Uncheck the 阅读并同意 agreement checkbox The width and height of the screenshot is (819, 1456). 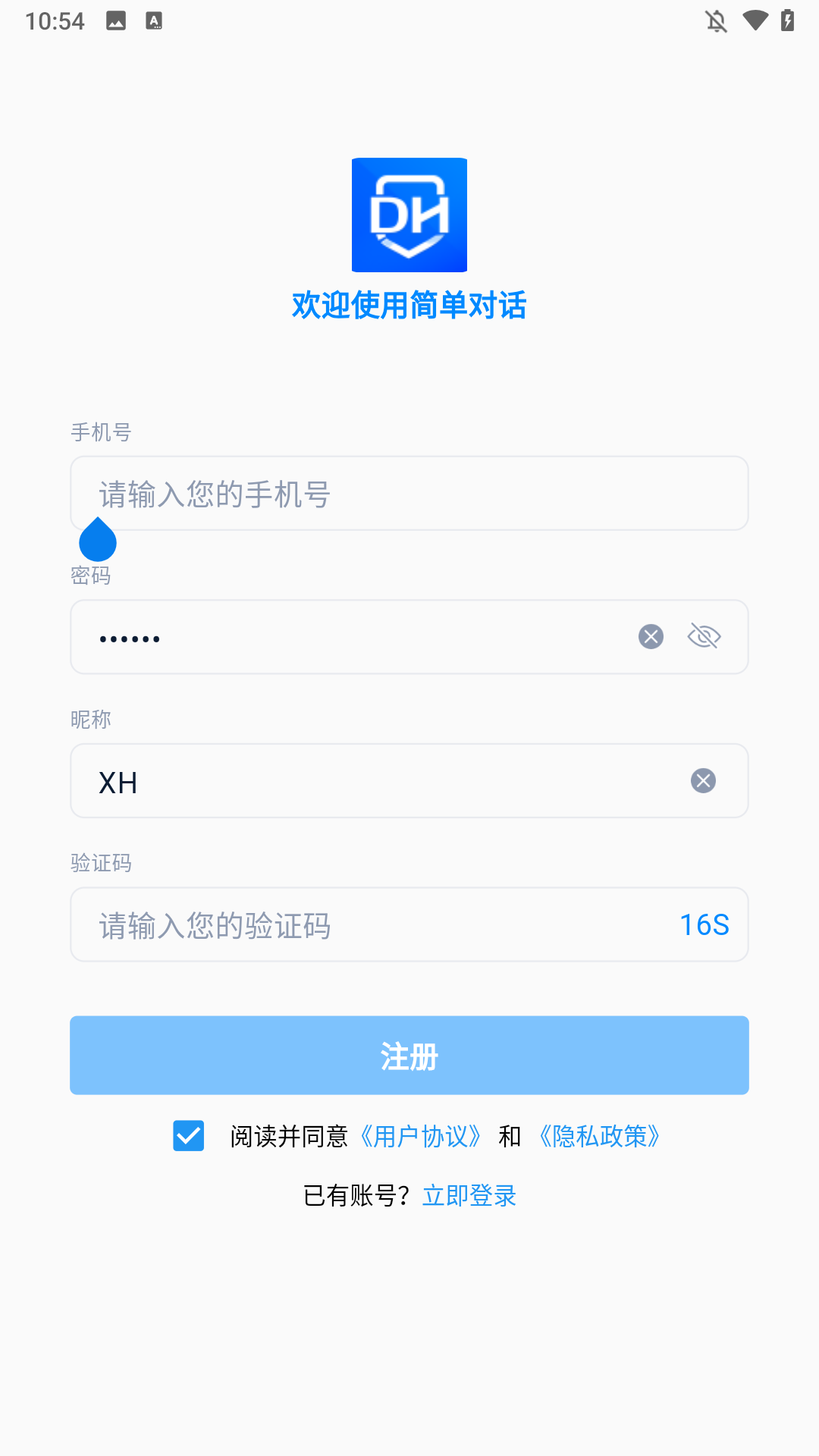click(x=188, y=1136)
